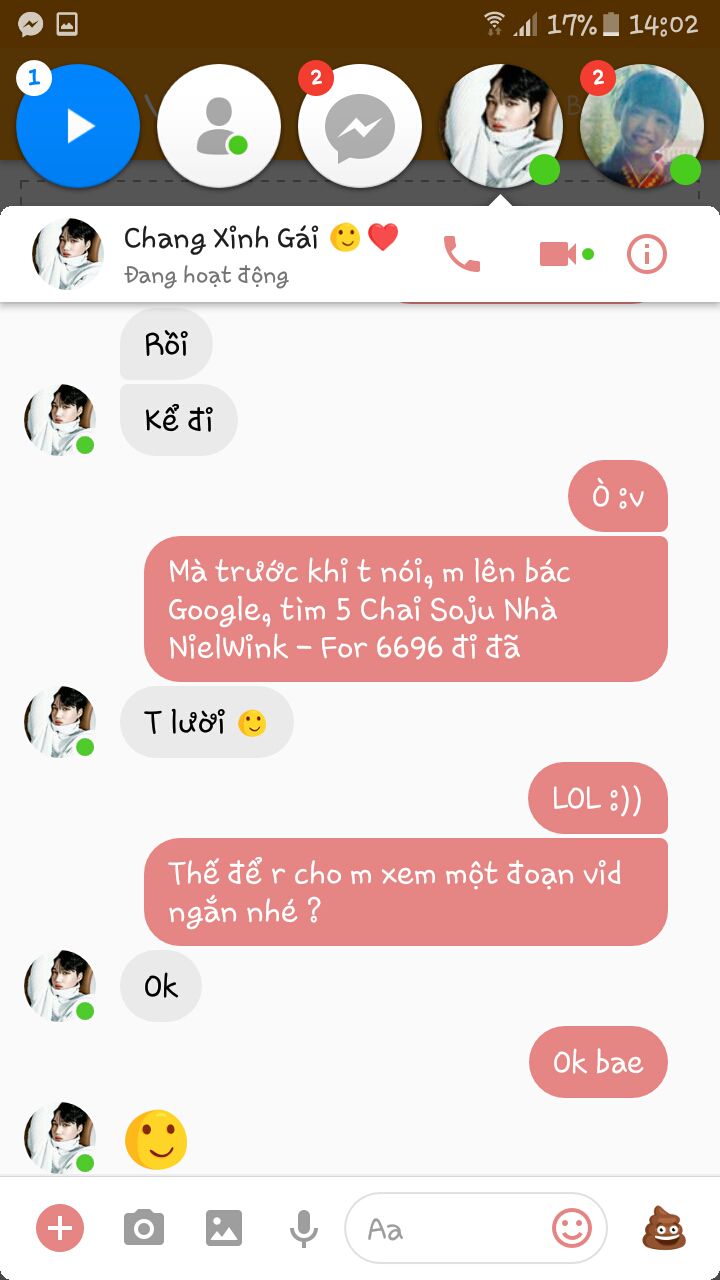The height and width of the screenshot is (1280, 720).
Task: Open conversation info details
Action: pyautogui.click(x=646, y=254)
